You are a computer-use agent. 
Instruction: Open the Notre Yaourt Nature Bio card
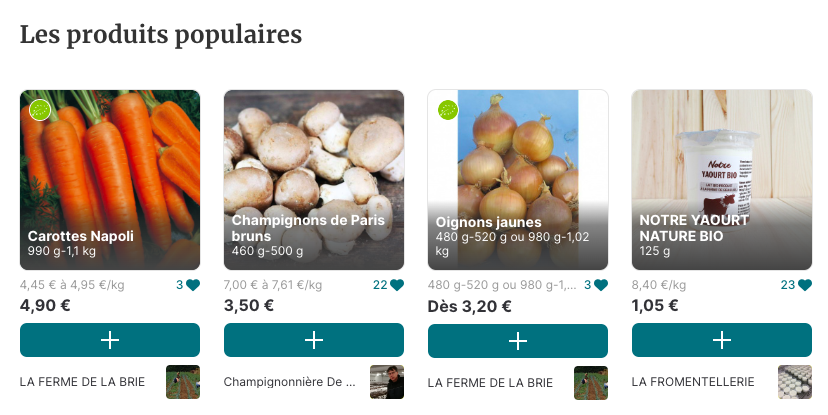coord(722,180)
